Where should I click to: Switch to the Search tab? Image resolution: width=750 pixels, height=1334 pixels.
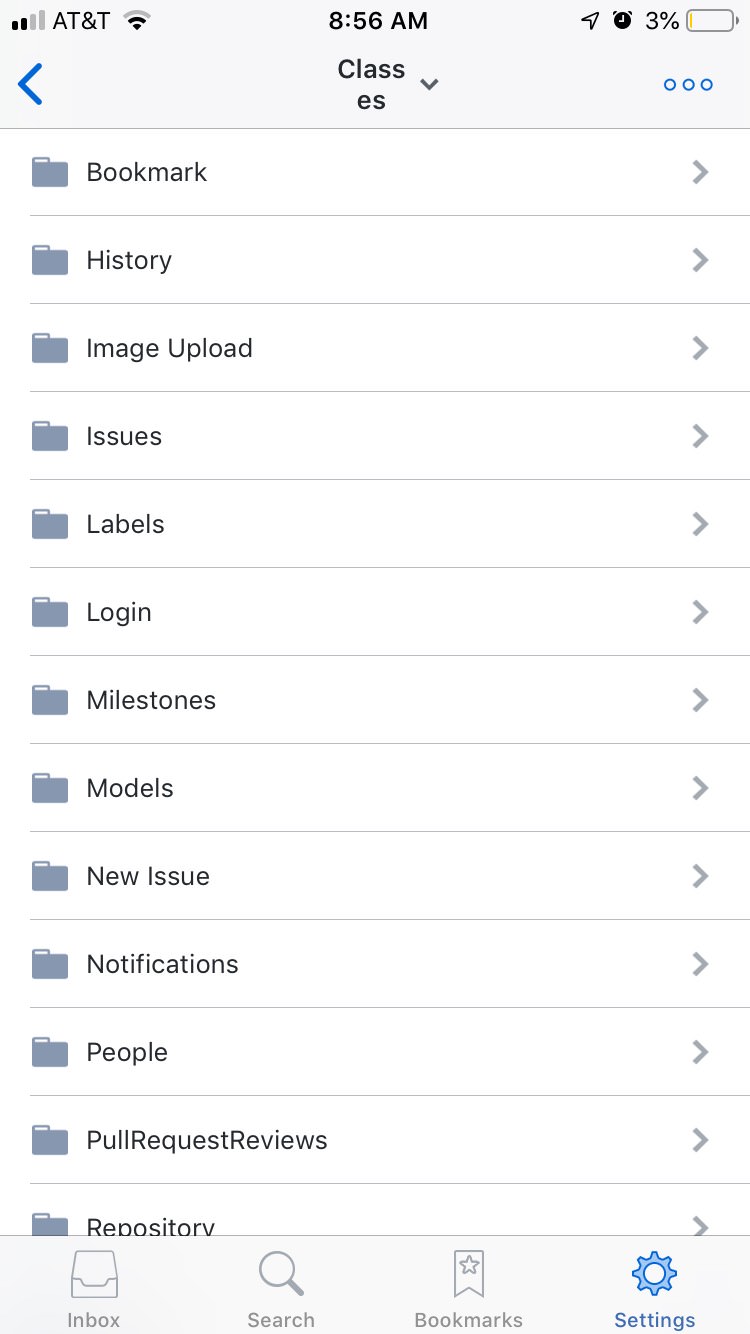coord(281,1288)
